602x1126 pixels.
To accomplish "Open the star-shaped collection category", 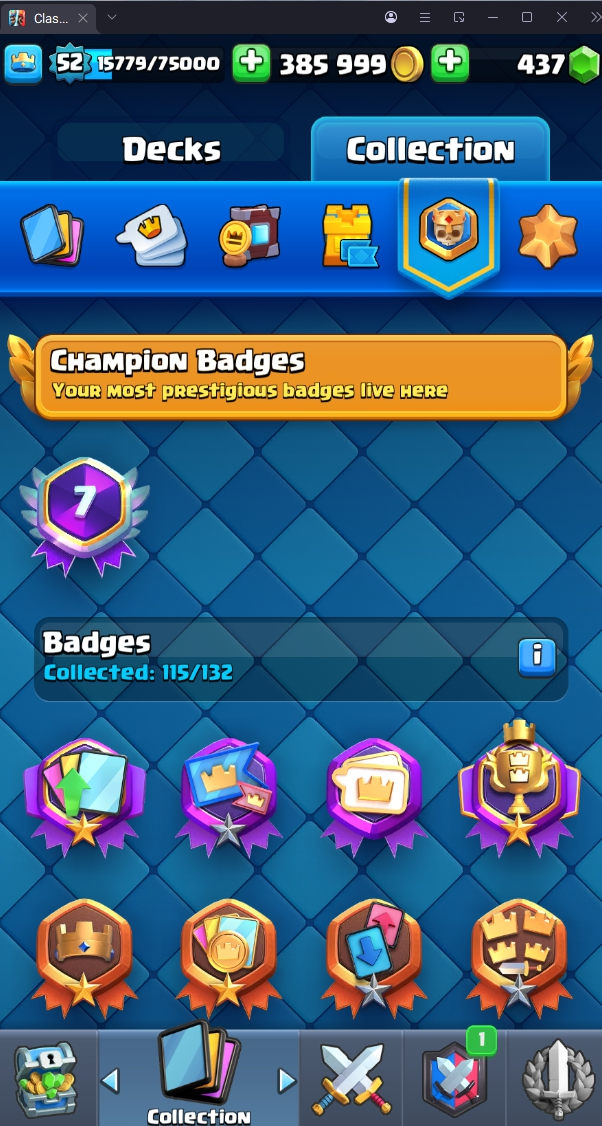I will [x=548, y=237].
